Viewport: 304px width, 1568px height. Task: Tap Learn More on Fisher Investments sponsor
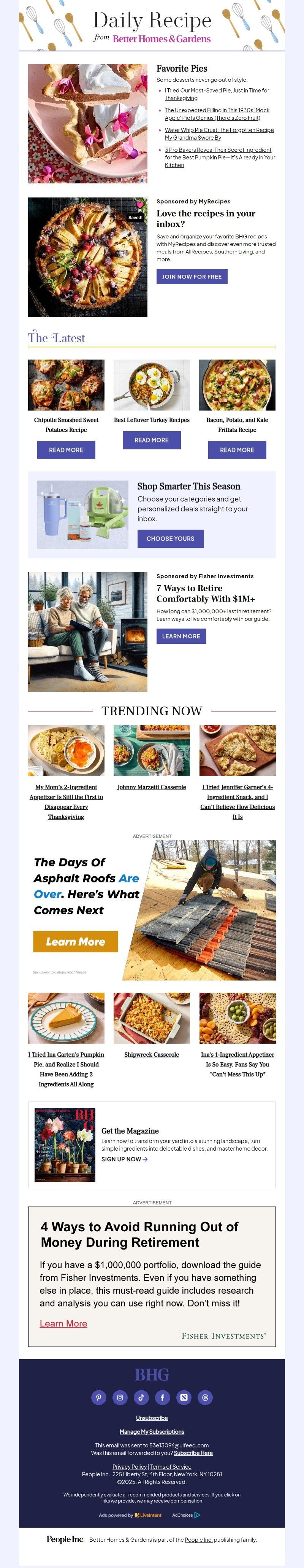pyautogui.click(x=181, y=636)
